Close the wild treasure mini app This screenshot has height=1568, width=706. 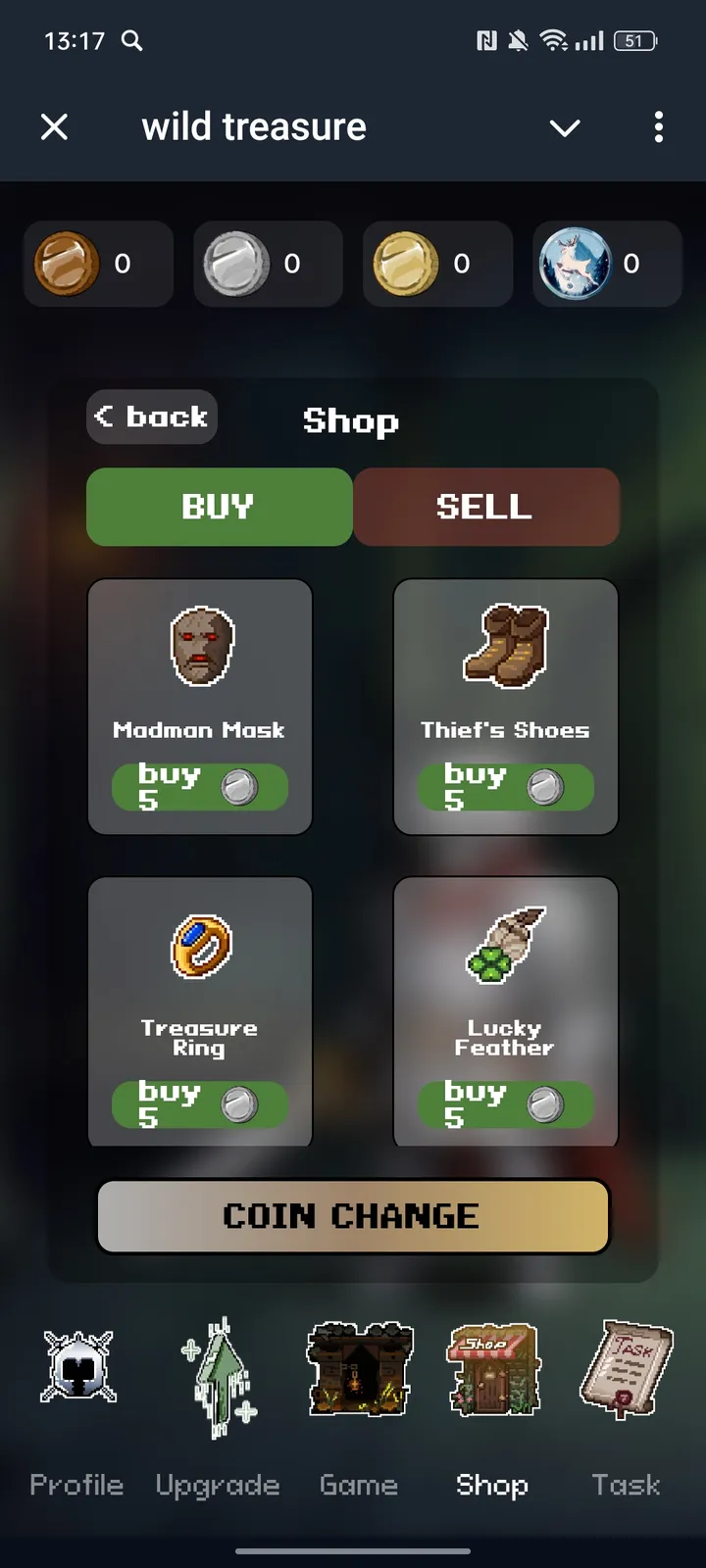pyautogui.click(x=55, y=126)
